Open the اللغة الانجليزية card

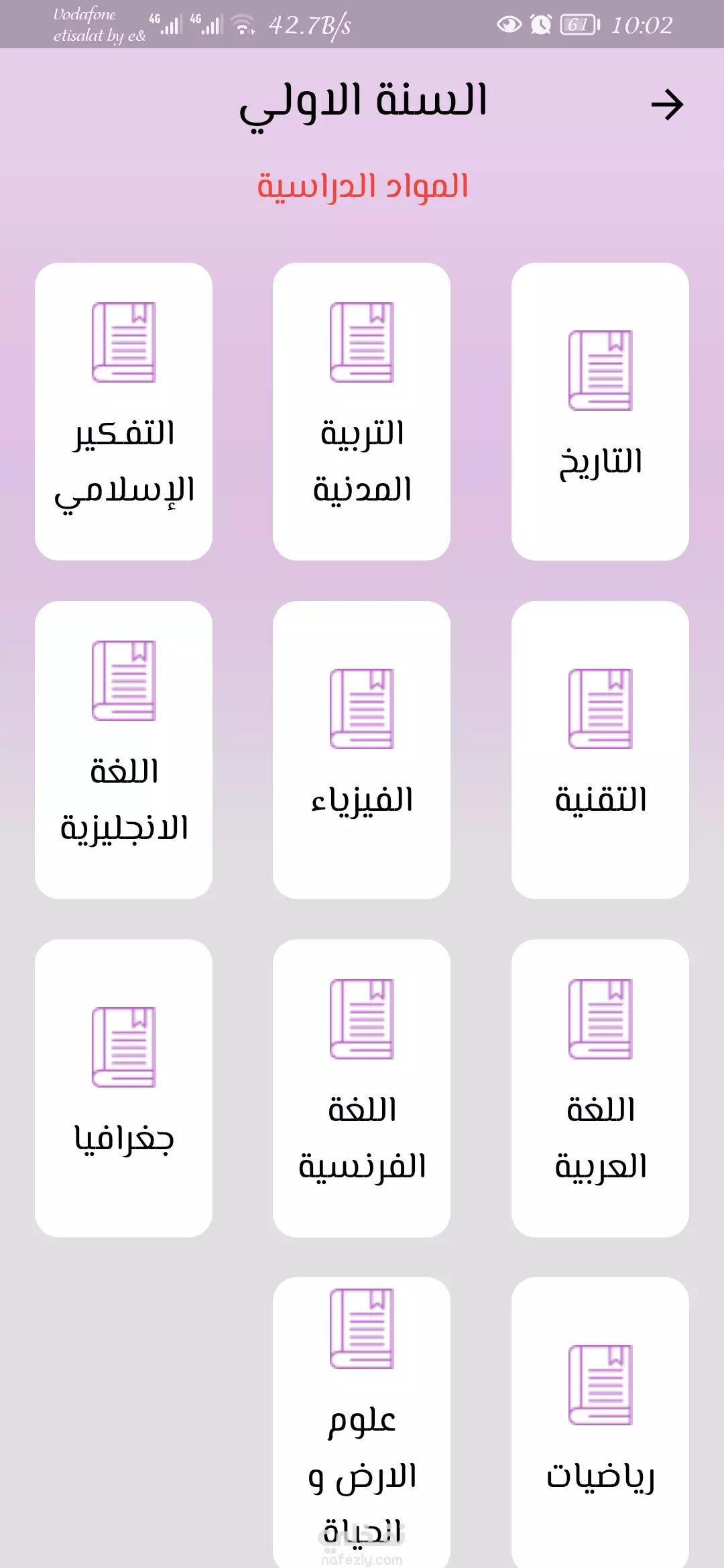pyautogui.click(x=123, y=750)
